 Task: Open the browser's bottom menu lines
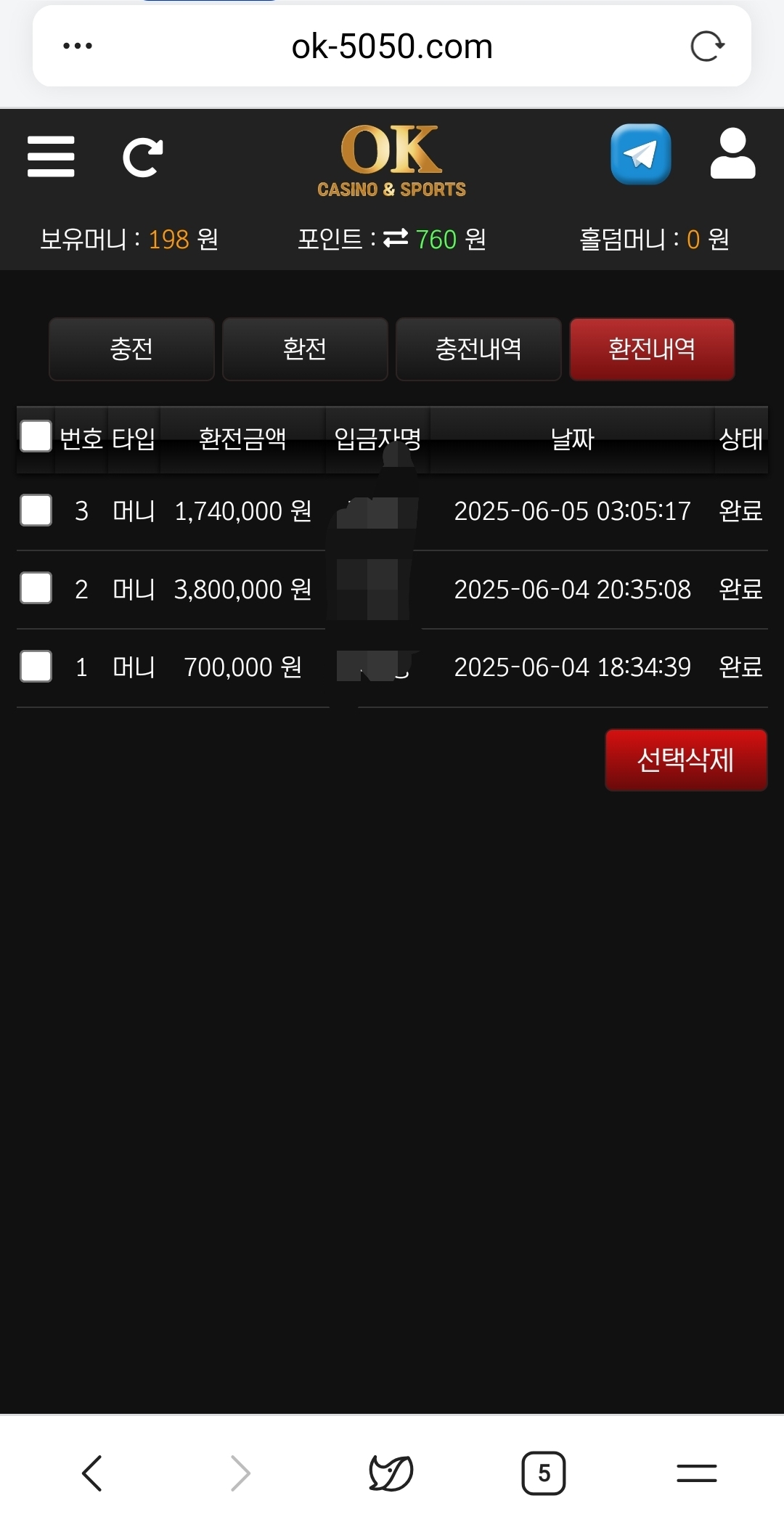coord(697,1473)
